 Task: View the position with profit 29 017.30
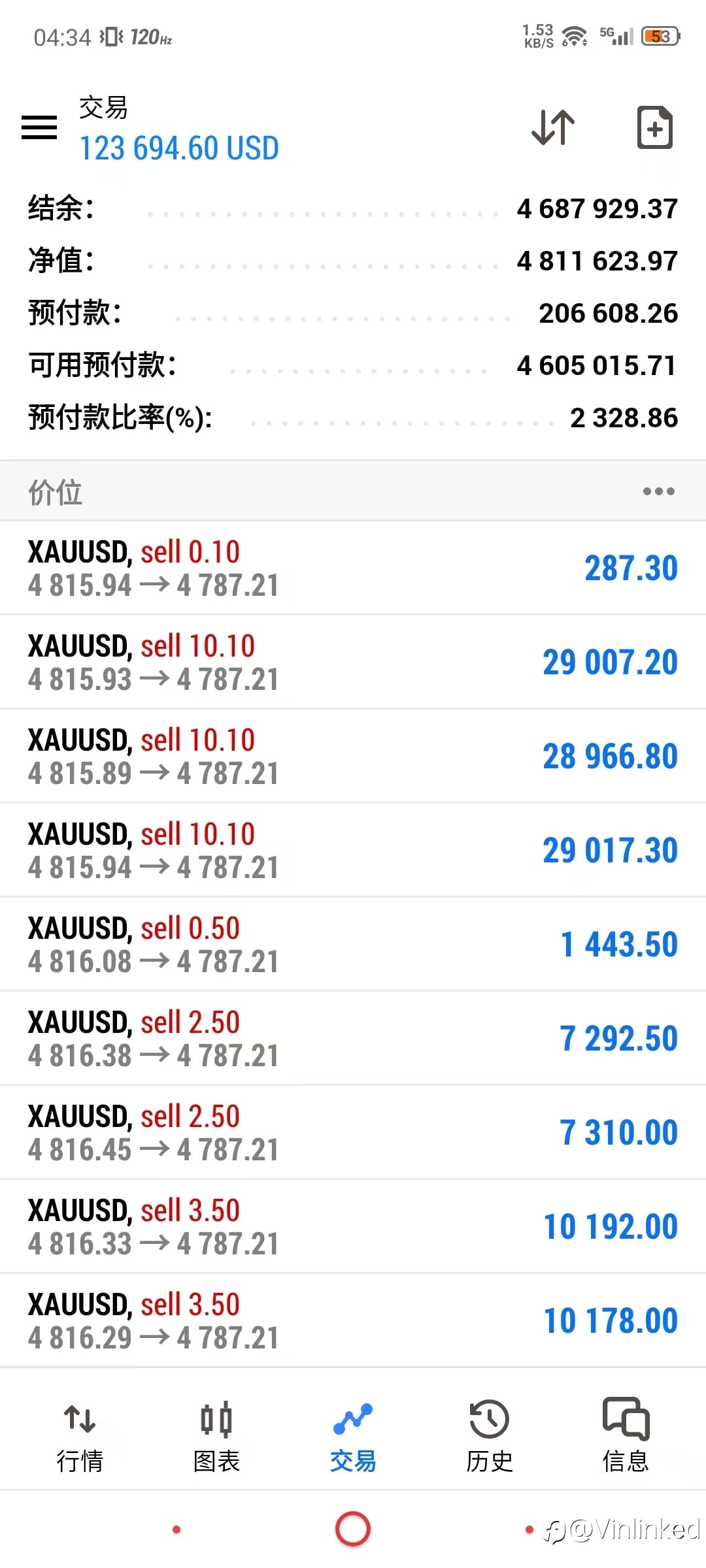click(353, 850)
